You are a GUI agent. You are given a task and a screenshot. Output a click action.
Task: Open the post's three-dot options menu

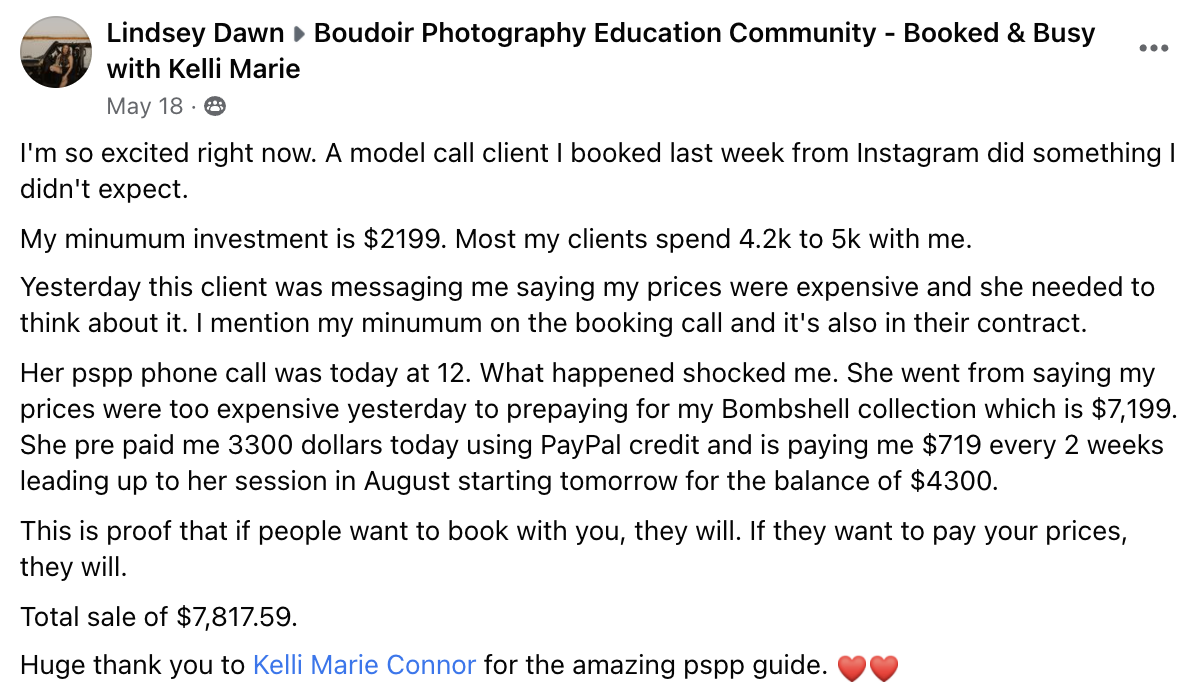(x=1153, y=49)
